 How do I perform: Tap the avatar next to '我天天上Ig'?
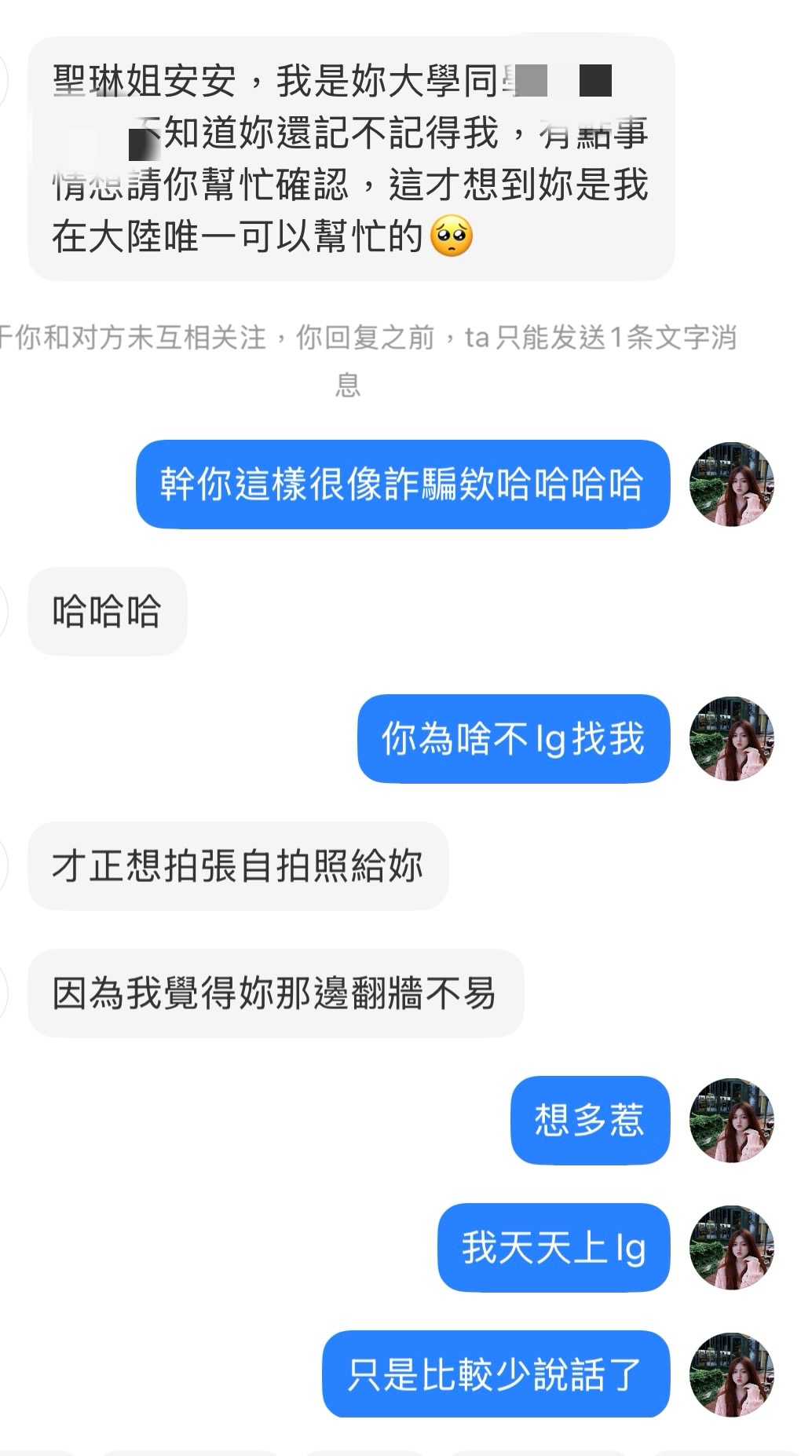[732, 1247]
